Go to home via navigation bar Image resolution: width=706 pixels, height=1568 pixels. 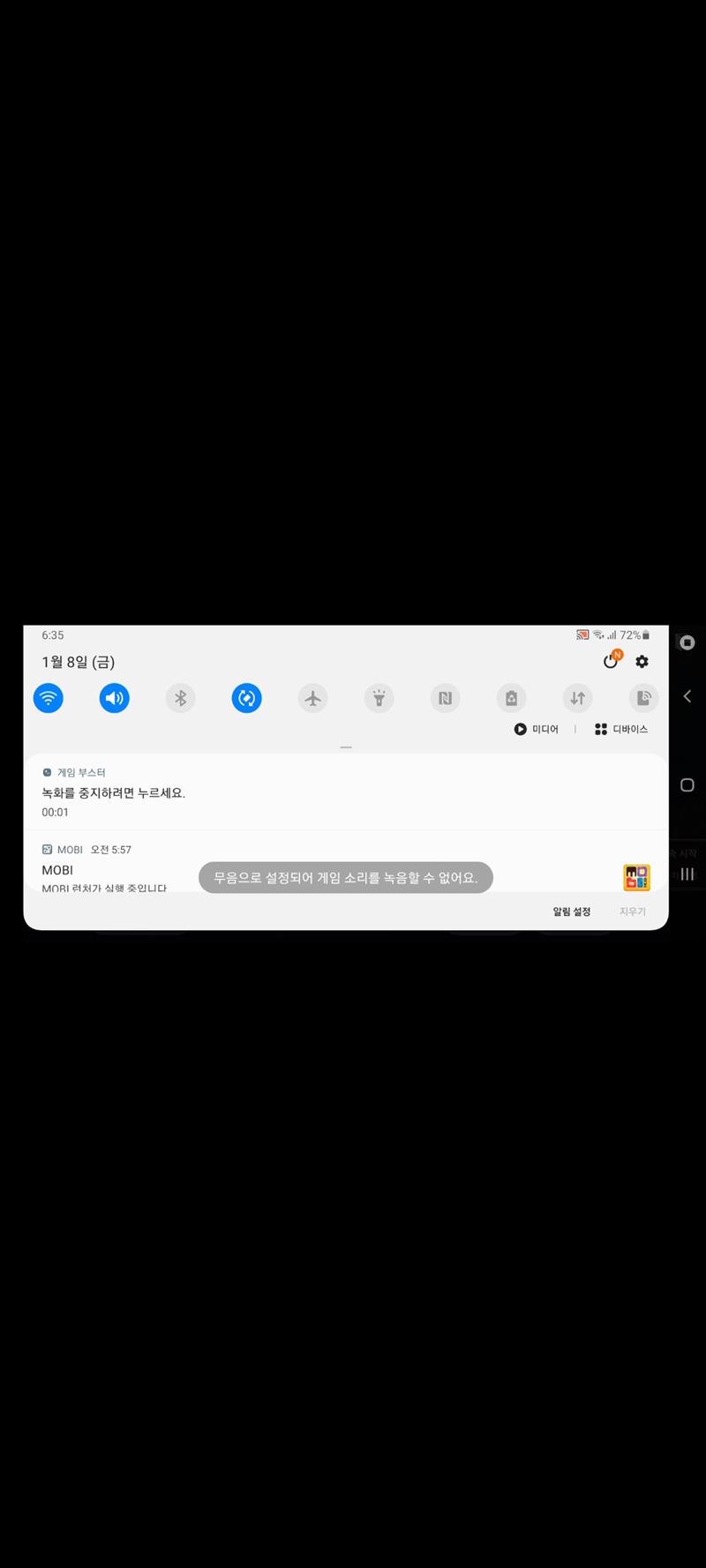pyautogui.click(x=687, y=785)
